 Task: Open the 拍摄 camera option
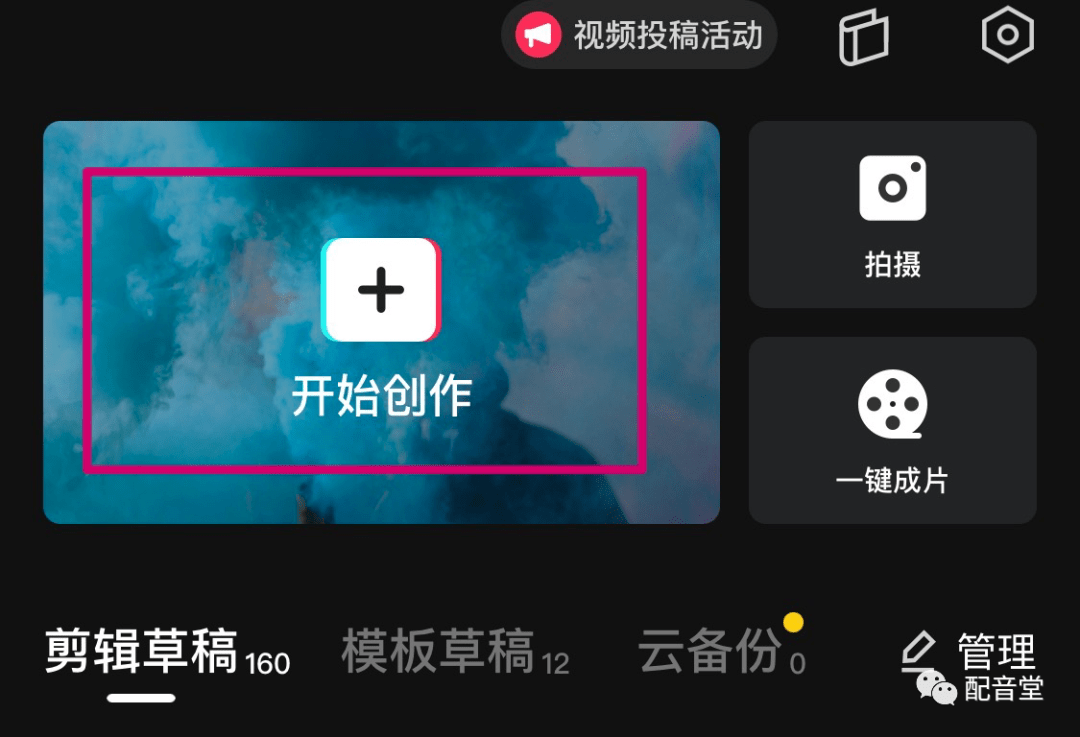coord(892,215)
